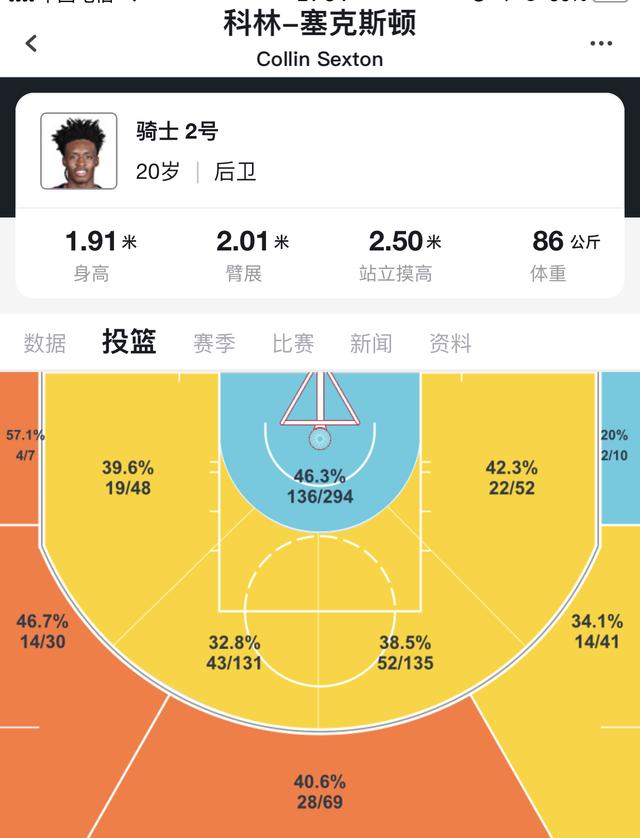View the 新闻 tab
This screenshot has height=838, width=640.
tap(371, 343)
